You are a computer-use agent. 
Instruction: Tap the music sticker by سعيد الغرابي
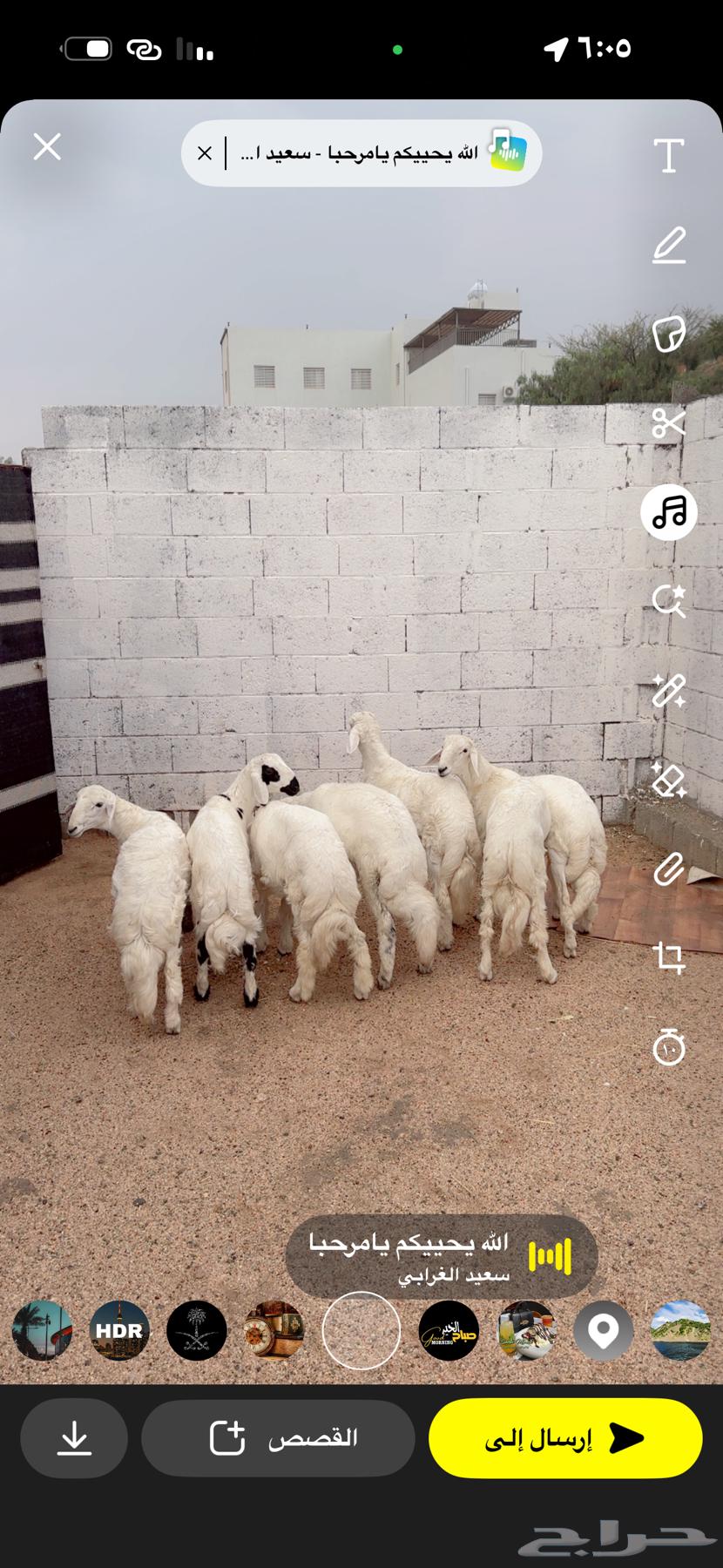tap(442, 1256)
